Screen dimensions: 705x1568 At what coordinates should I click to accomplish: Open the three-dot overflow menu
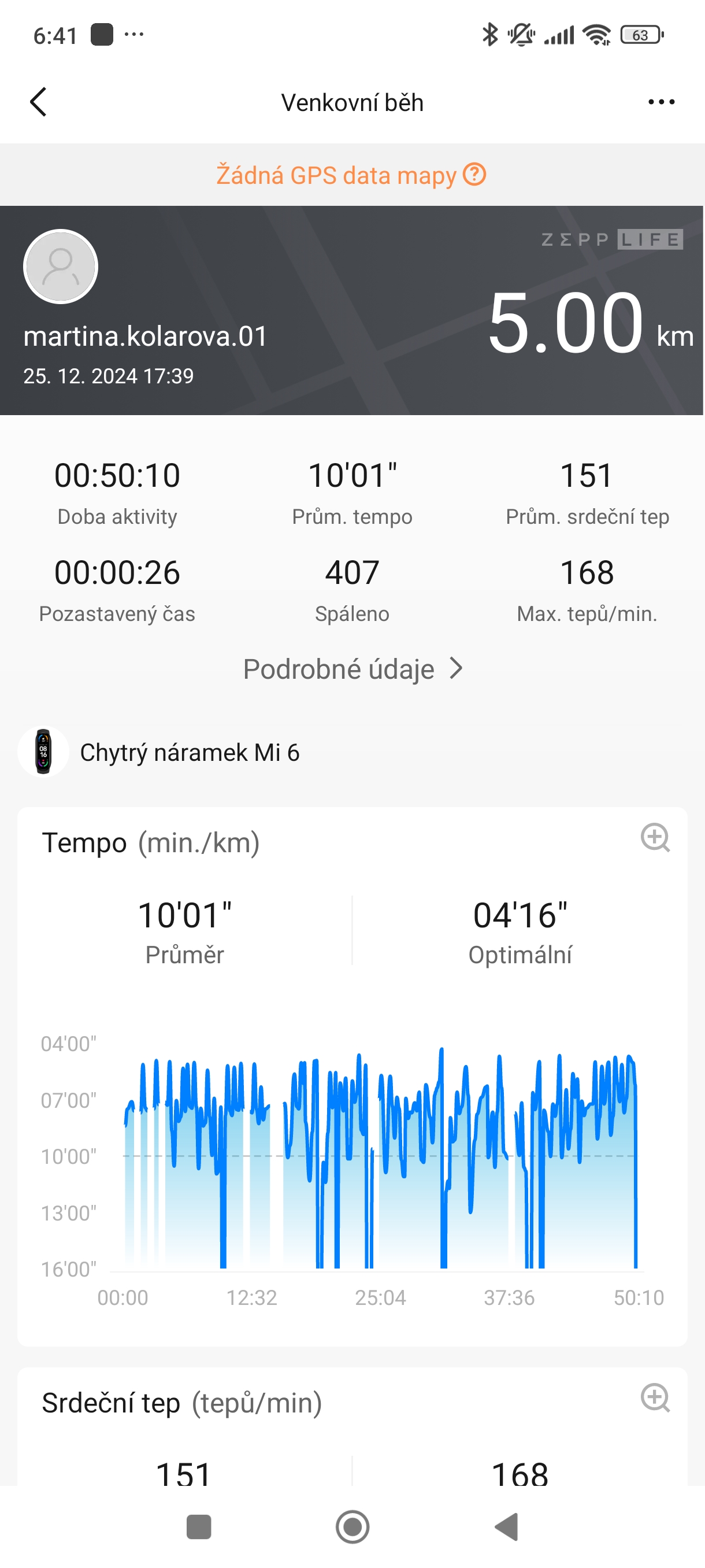click(661, 102)
